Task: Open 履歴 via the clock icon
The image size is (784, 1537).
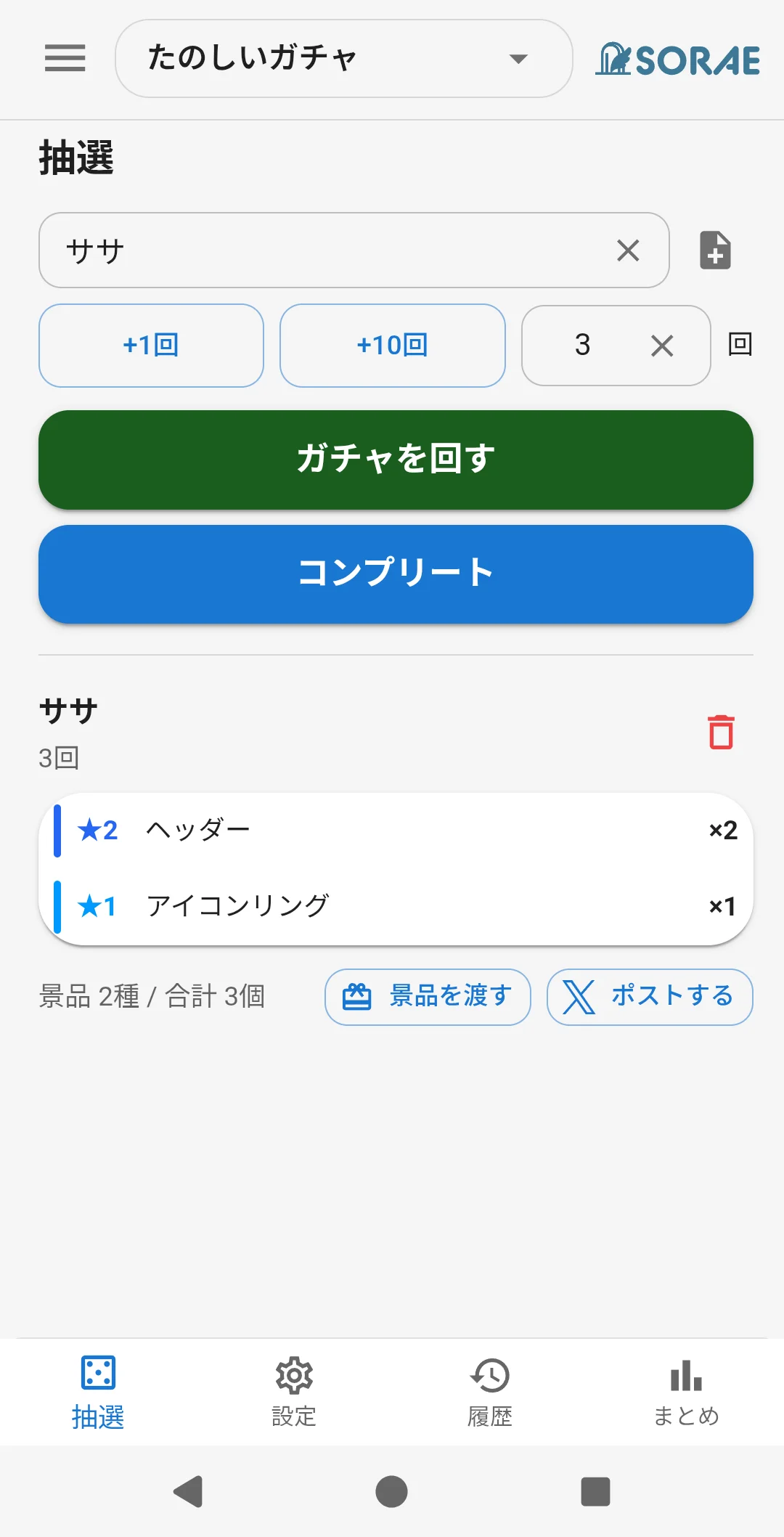Action: (490, 1374)
